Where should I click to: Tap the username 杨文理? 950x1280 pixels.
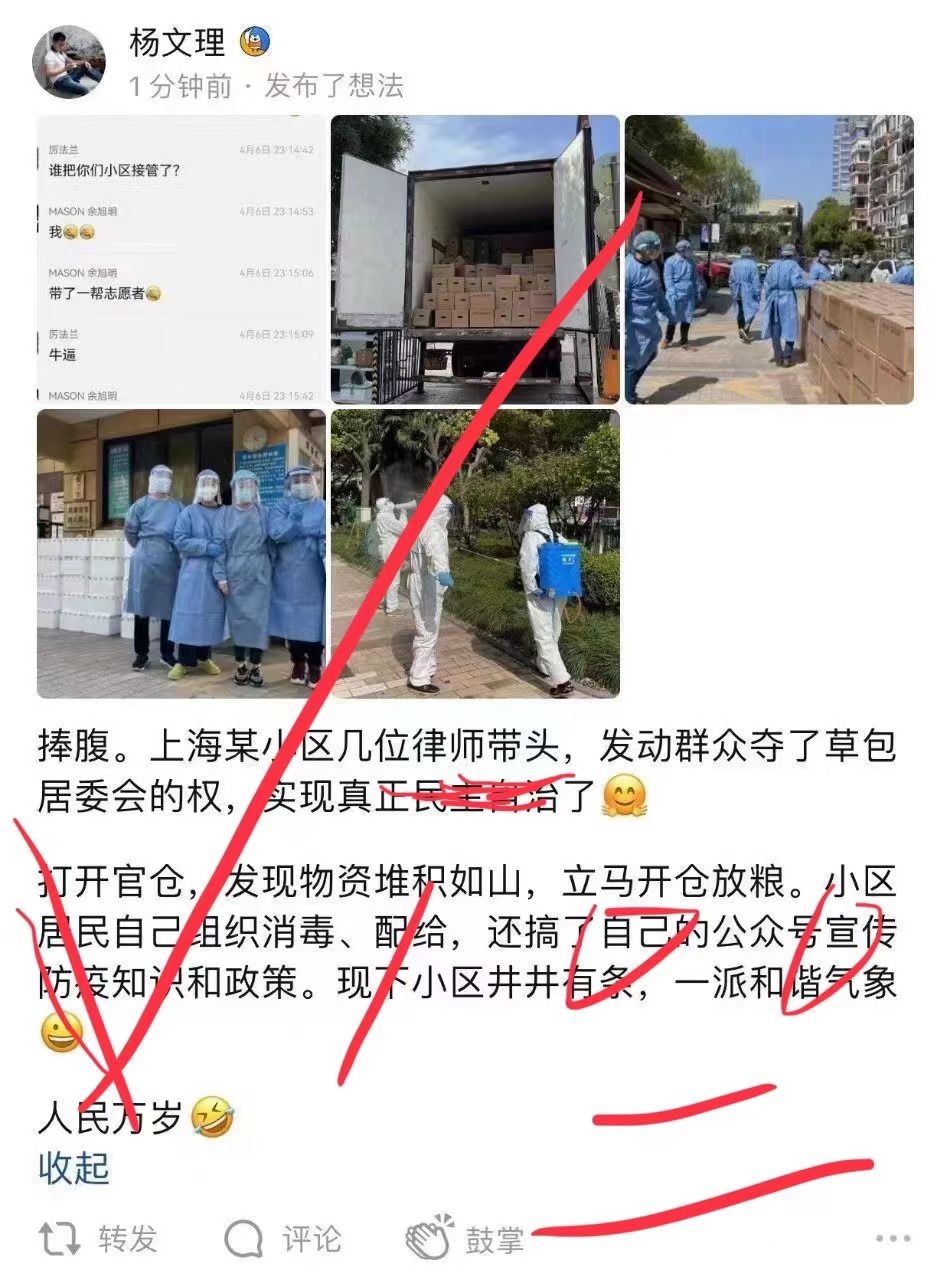pyautogui.click(x=177, y=43)
